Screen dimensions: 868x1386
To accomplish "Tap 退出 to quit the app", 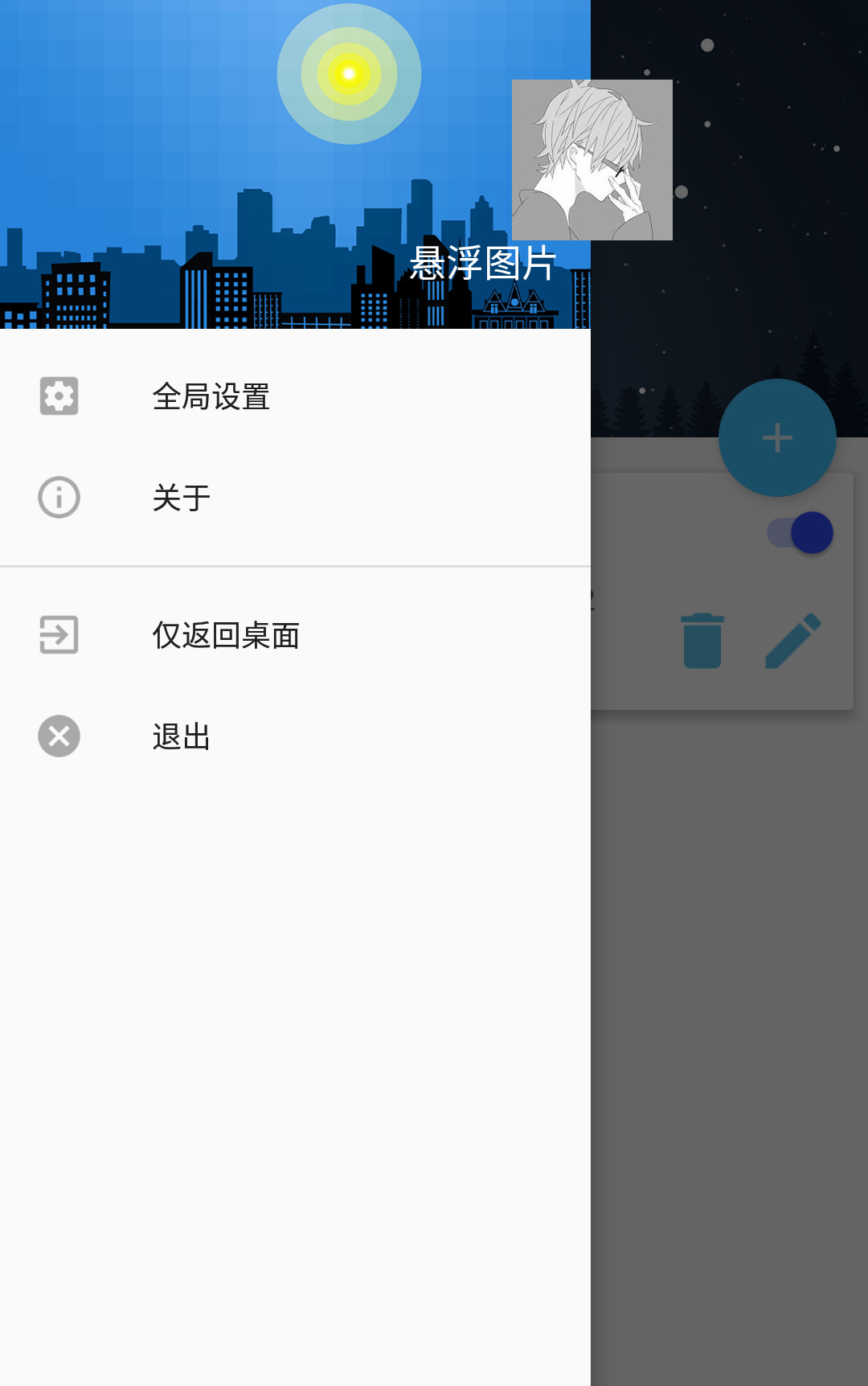I will click(x=182, y=736).
